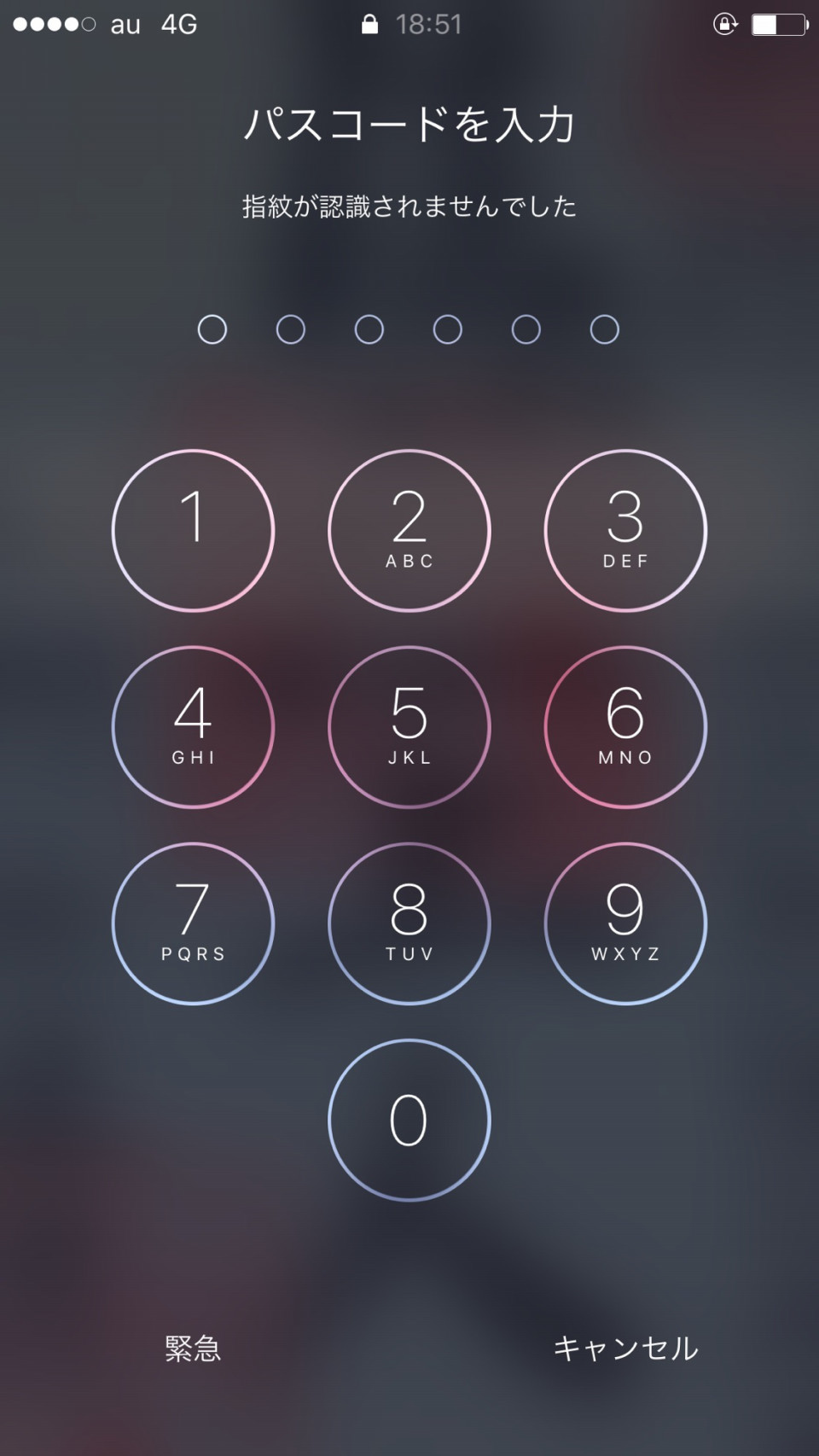Open the 緊急 emergency call option
Screen dimensions: 819x1456
pos(193,1348)
